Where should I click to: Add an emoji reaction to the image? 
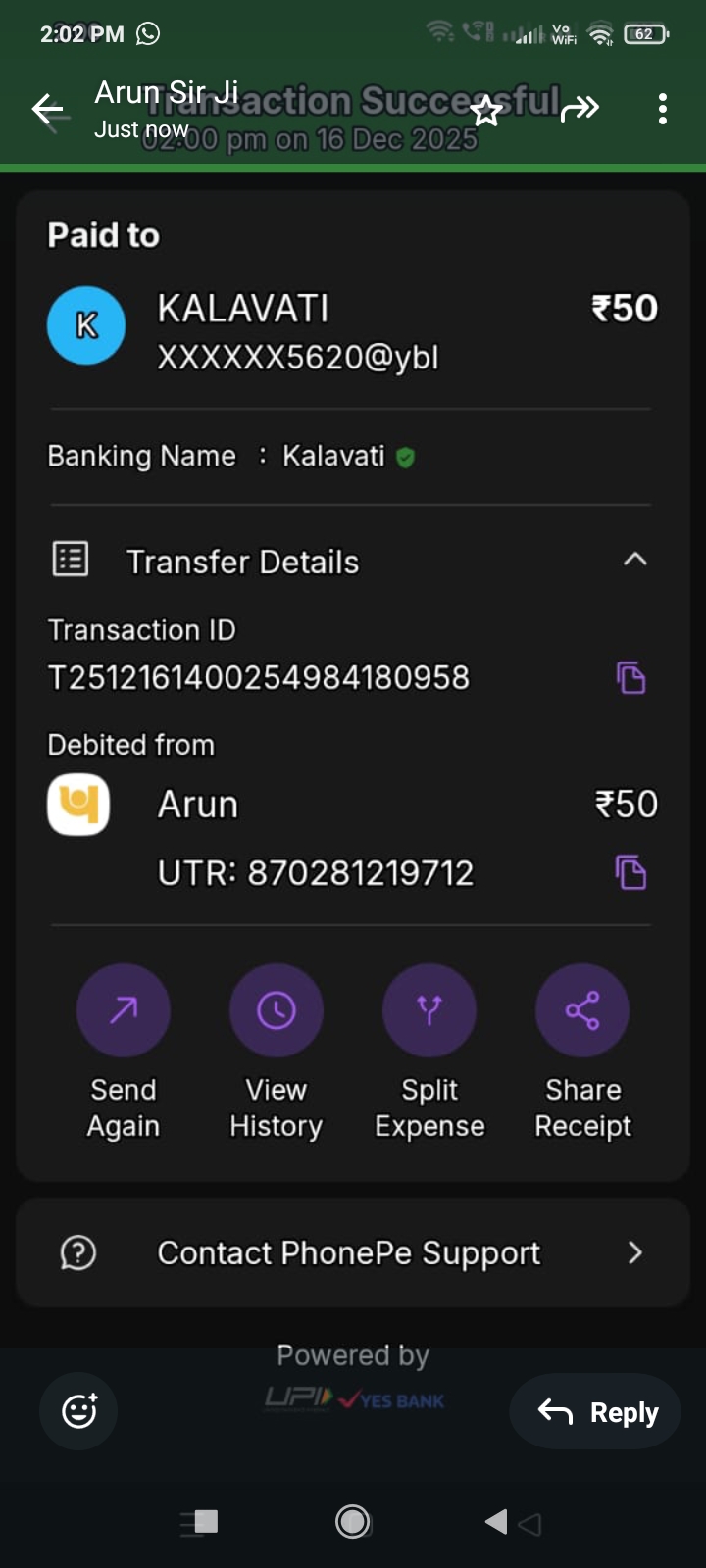[x=78, y=1411]
